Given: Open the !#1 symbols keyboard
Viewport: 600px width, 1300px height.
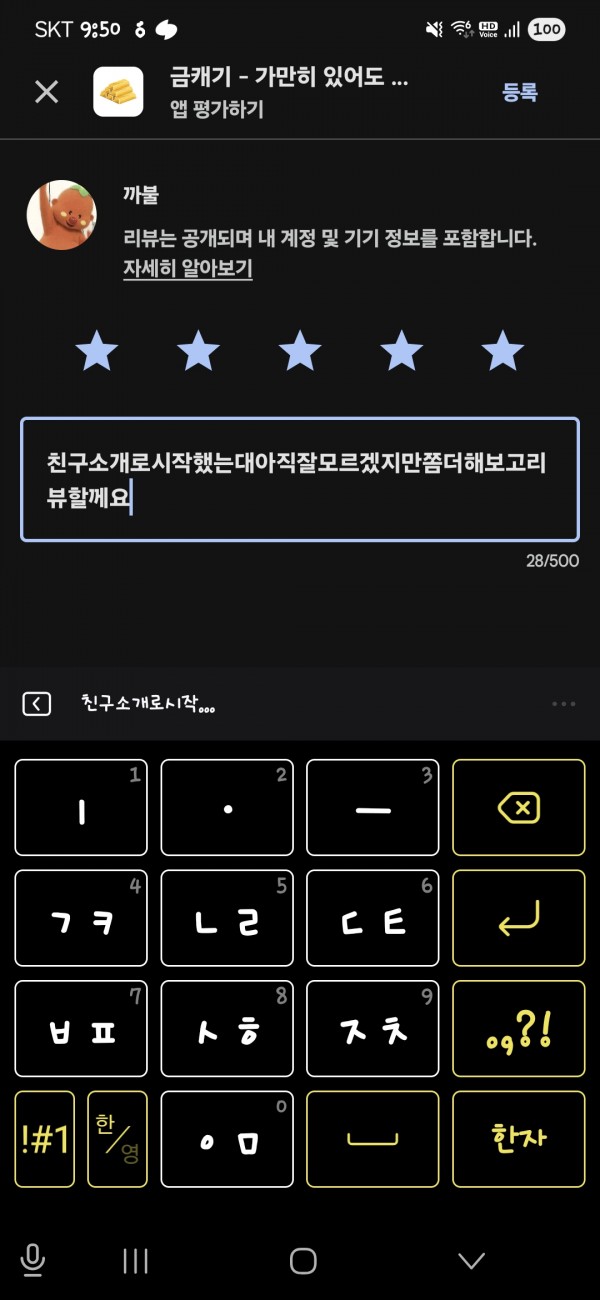Looking at the screenshot, I should click(45, 1139).
